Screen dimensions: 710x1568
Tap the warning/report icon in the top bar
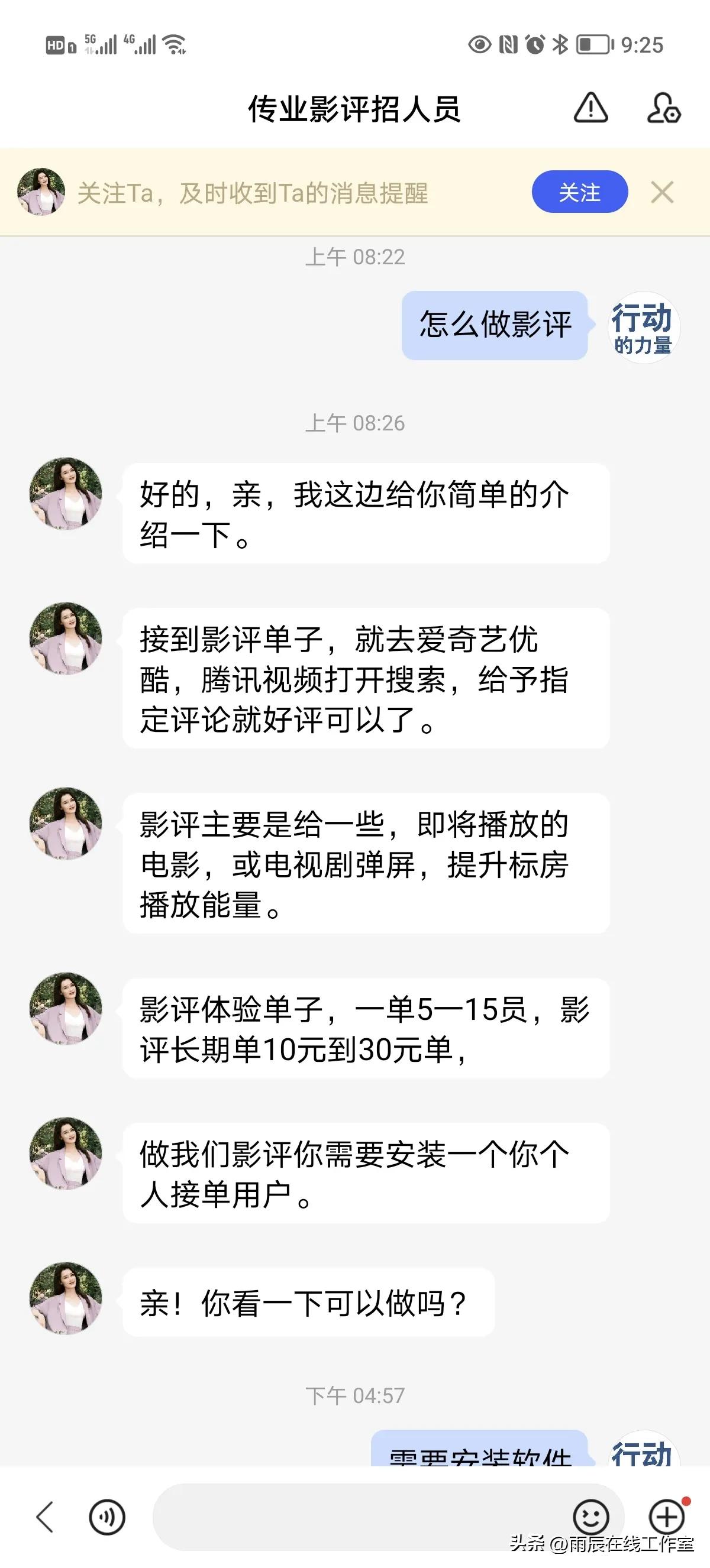pyautogui.click(x=589, y=109)
